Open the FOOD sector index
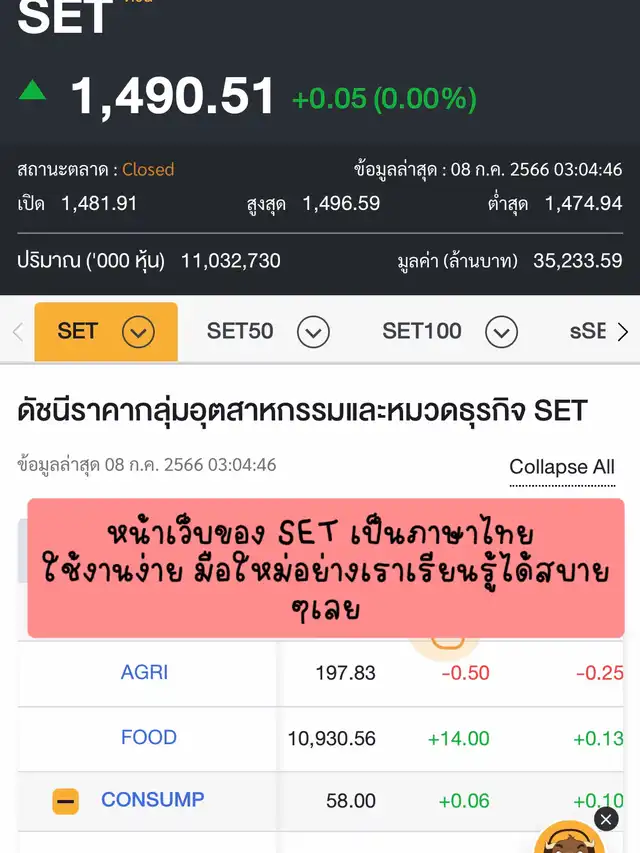The width and height of the screenshot is (640, 853). pyautogui.click(x=148, y=738)
